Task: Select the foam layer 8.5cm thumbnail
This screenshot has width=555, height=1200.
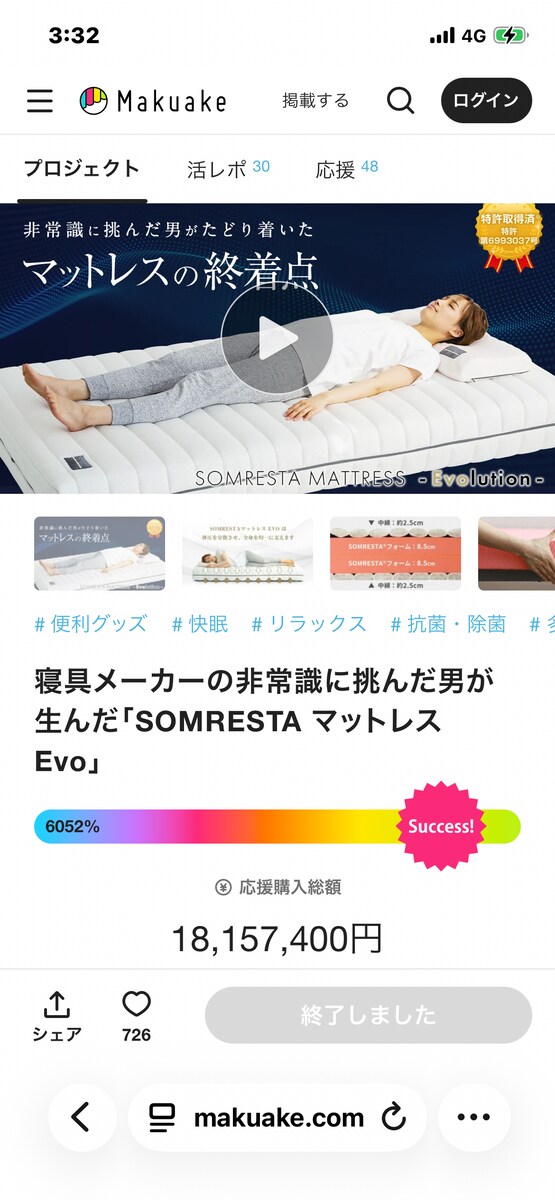Action: click(395, 554)
